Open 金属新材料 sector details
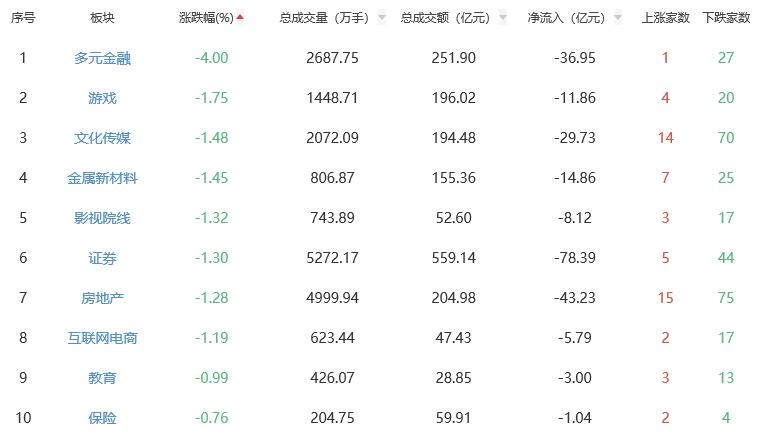Screen dimensions: 765x436 click(x=102, y=178)
